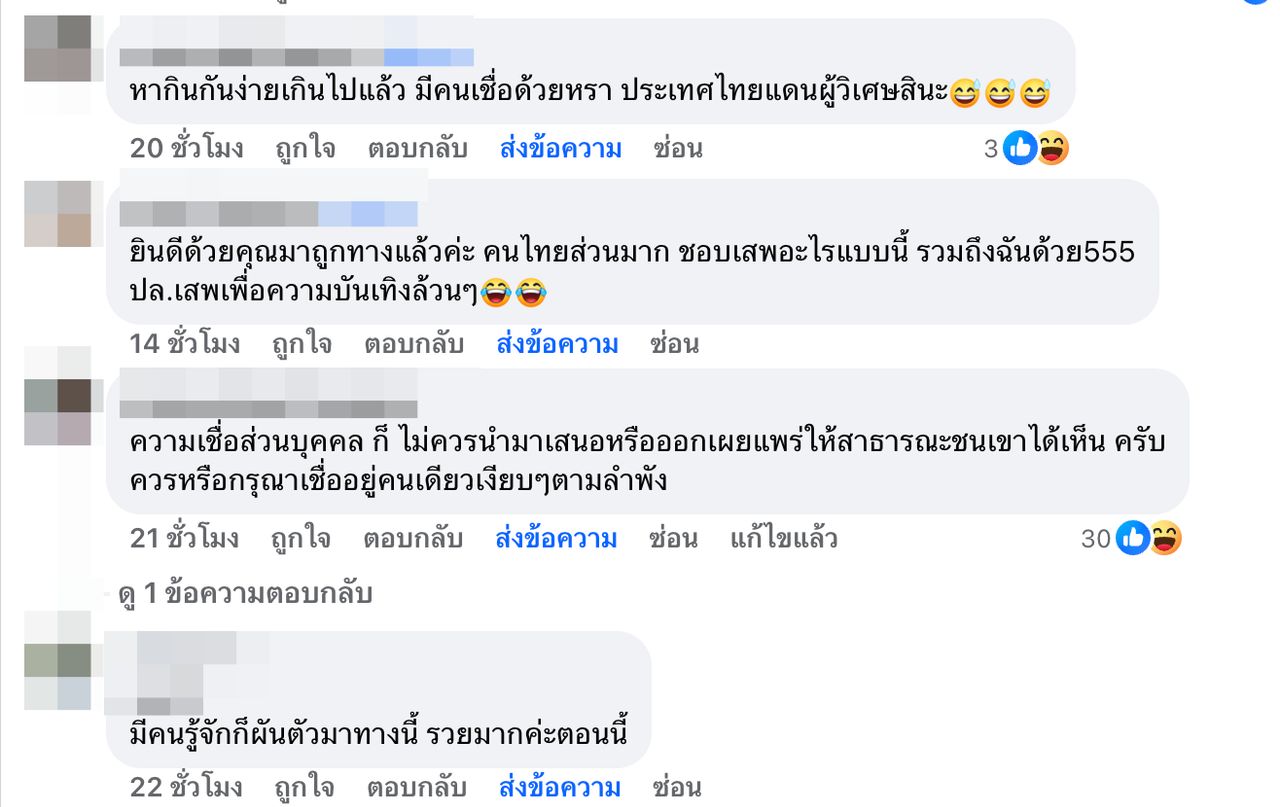Like the comment posted 20 ชั่วโมง ago
This screenshot has height=807, width=1280.
coord(305,149)
